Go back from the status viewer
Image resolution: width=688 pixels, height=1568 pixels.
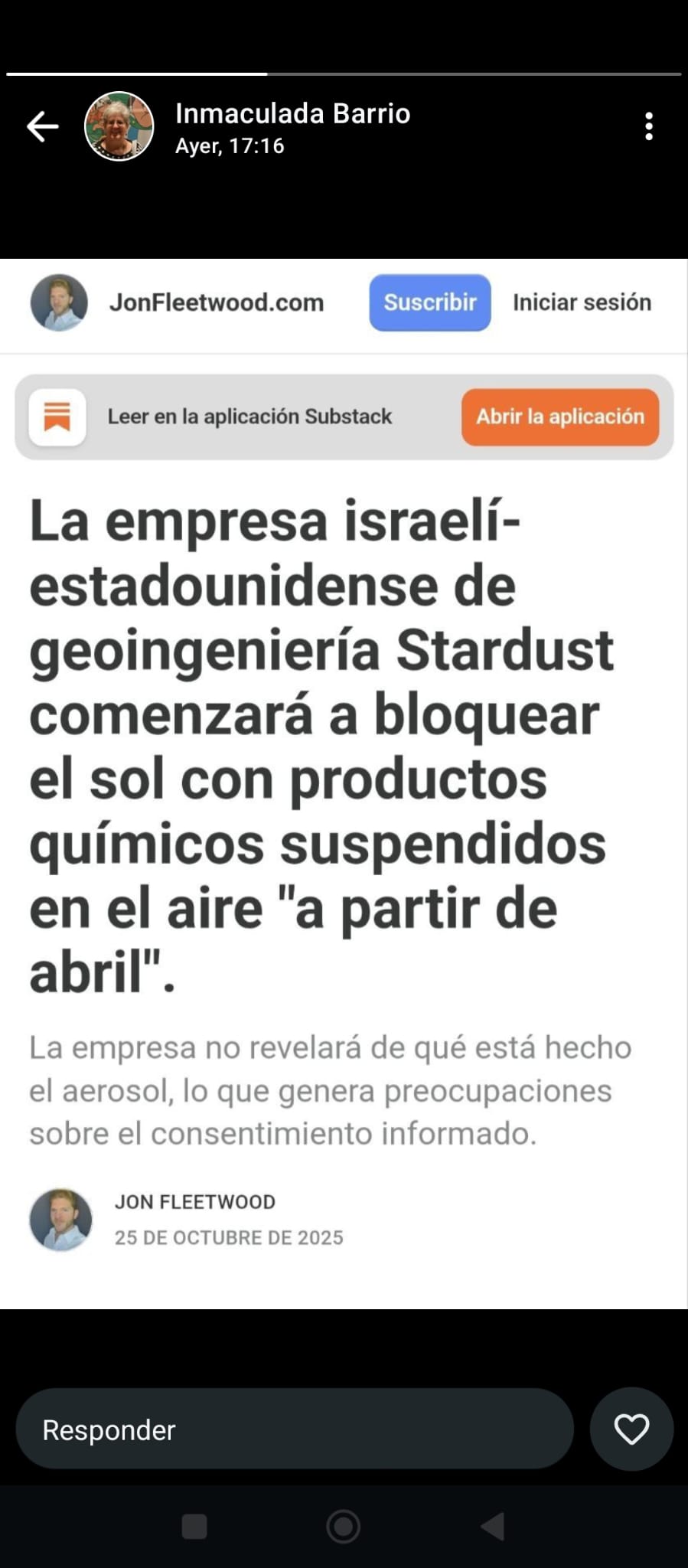pyautogui.click(x=42, y=127)
